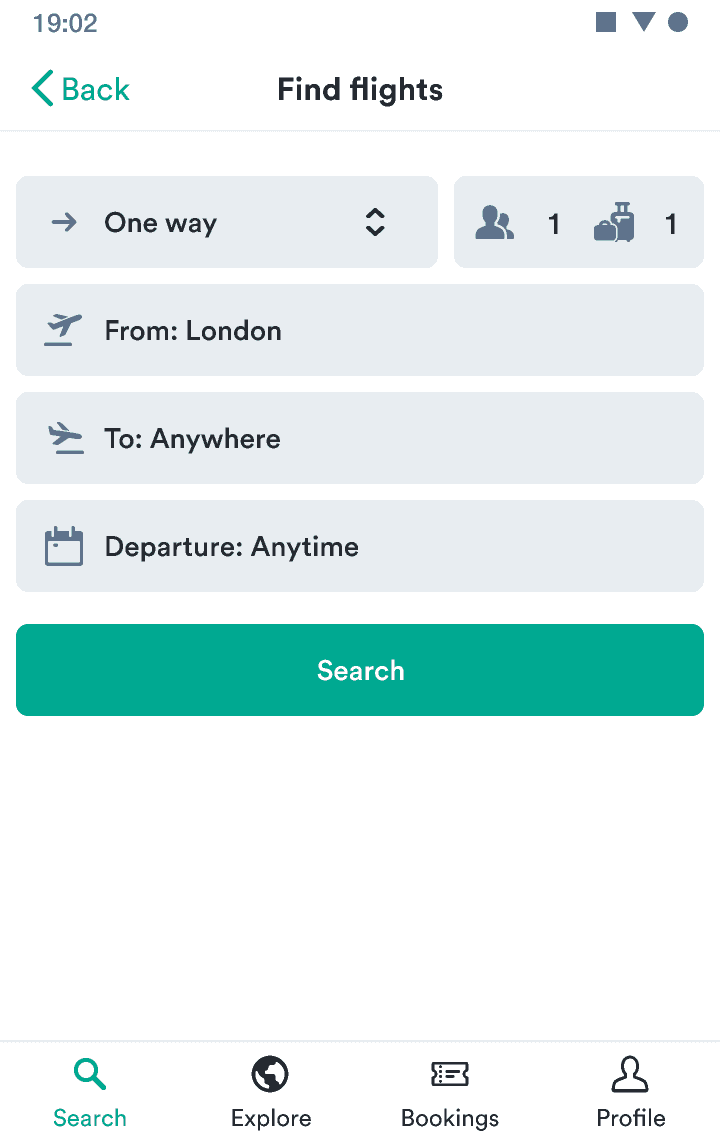Select the To: Anywhere destination field

pyautogui.click(x=360, y=438)
